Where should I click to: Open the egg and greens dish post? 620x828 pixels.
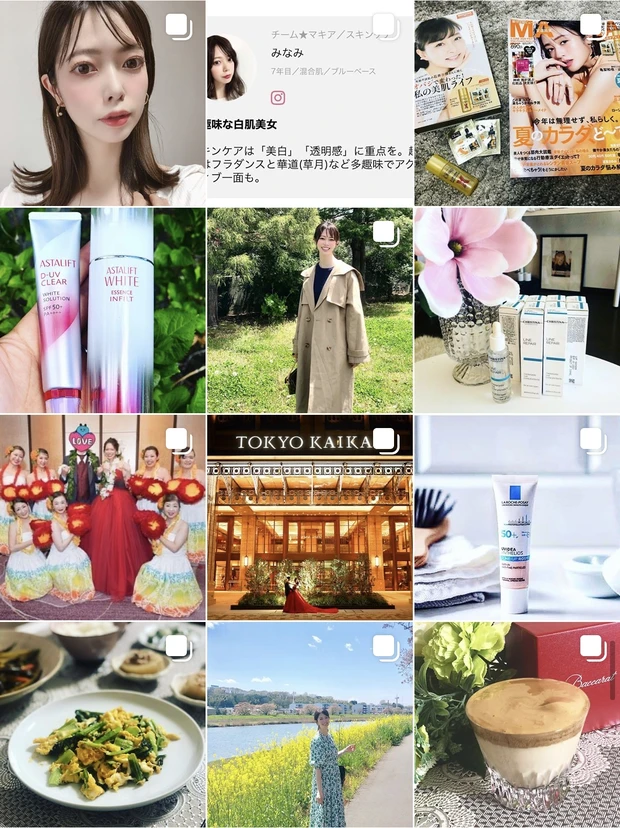[102, 725]
